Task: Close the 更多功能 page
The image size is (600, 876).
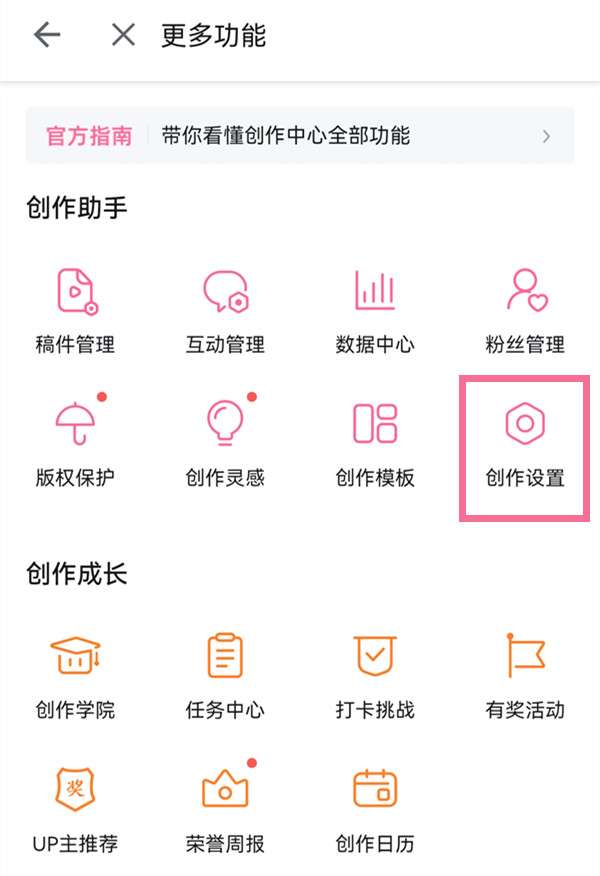Action: (x=123, y=36)
